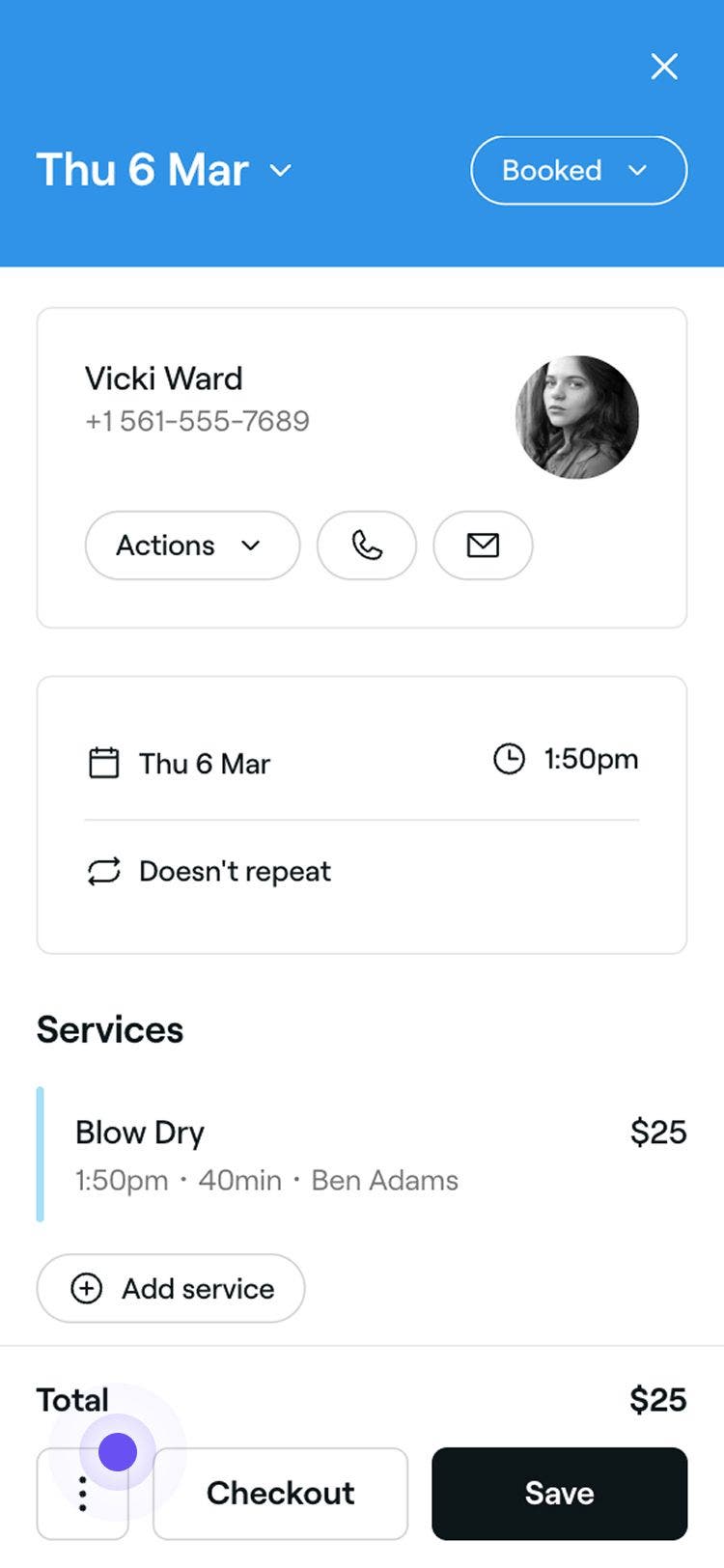Close the appointment details panel

click(x=664, y=67)
